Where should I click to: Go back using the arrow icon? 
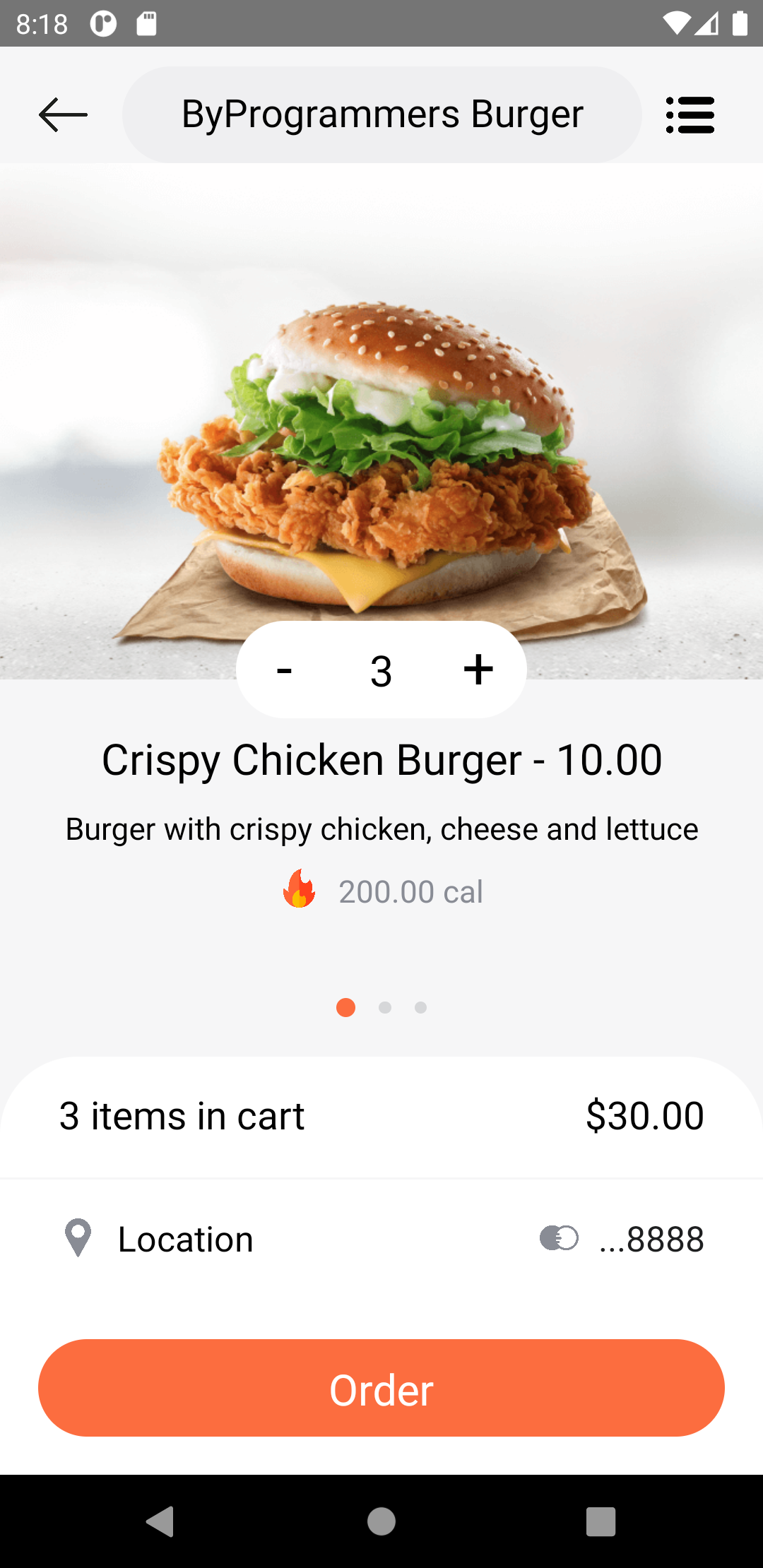[x=63, y=114]
